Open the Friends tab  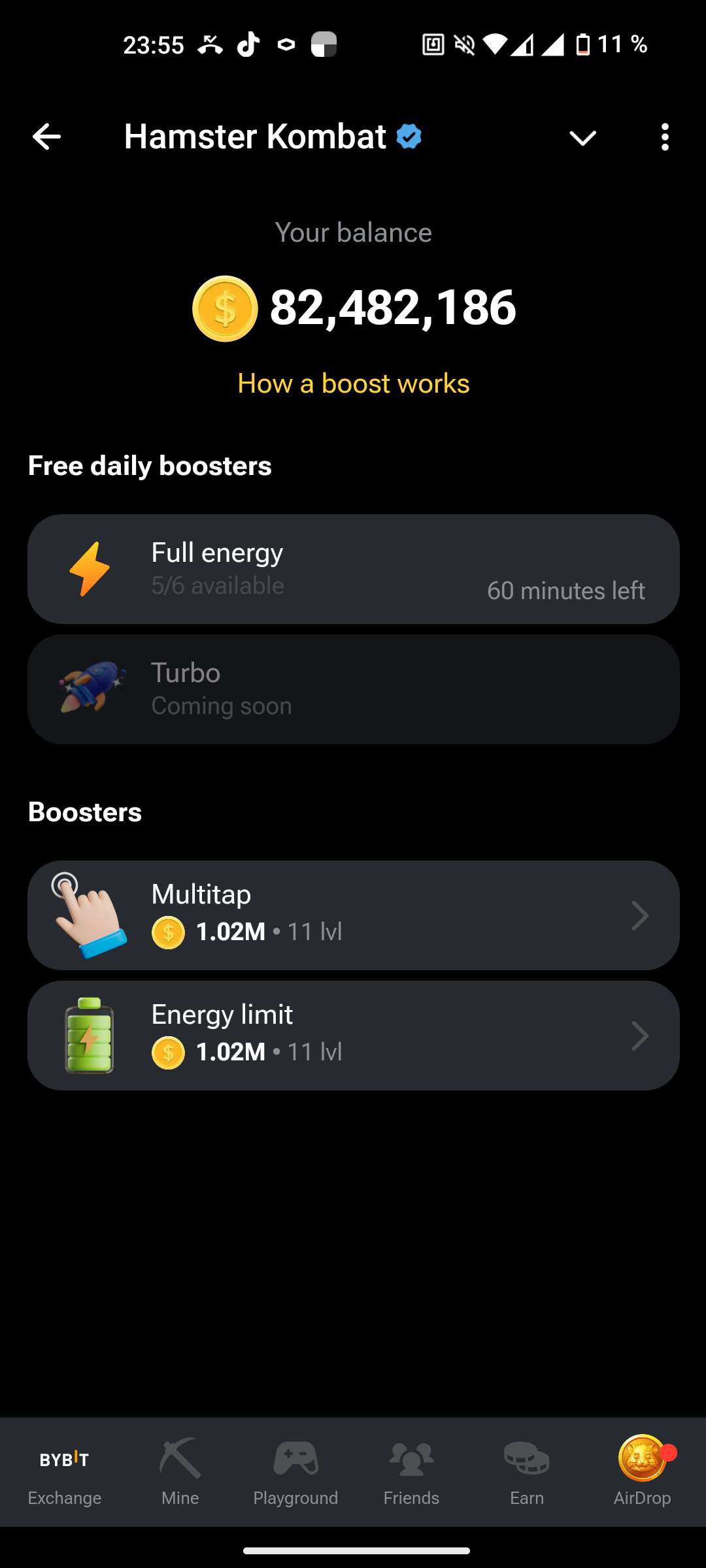(411, 1471)
